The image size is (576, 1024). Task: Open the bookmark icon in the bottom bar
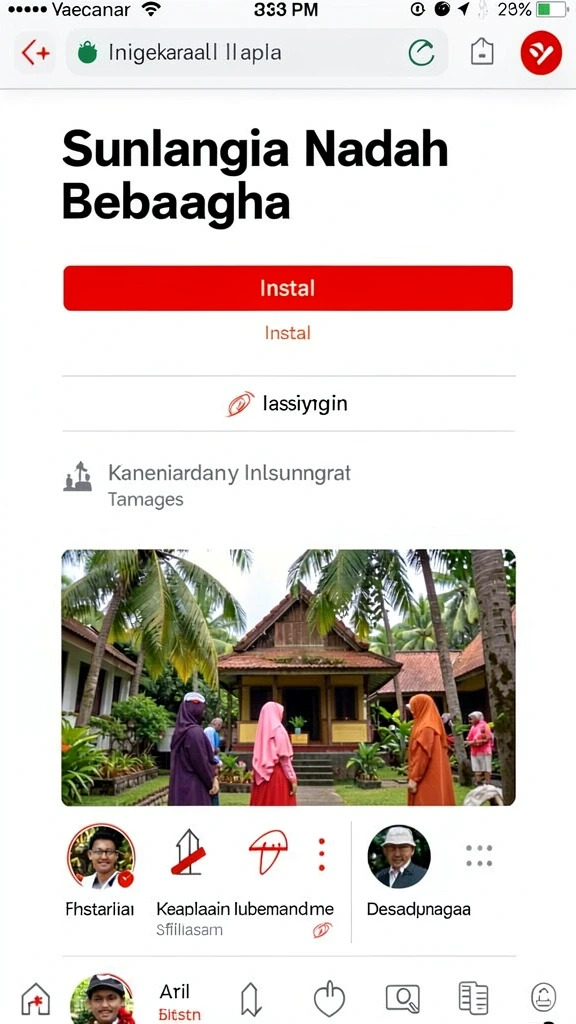(x=251, y=1000)
